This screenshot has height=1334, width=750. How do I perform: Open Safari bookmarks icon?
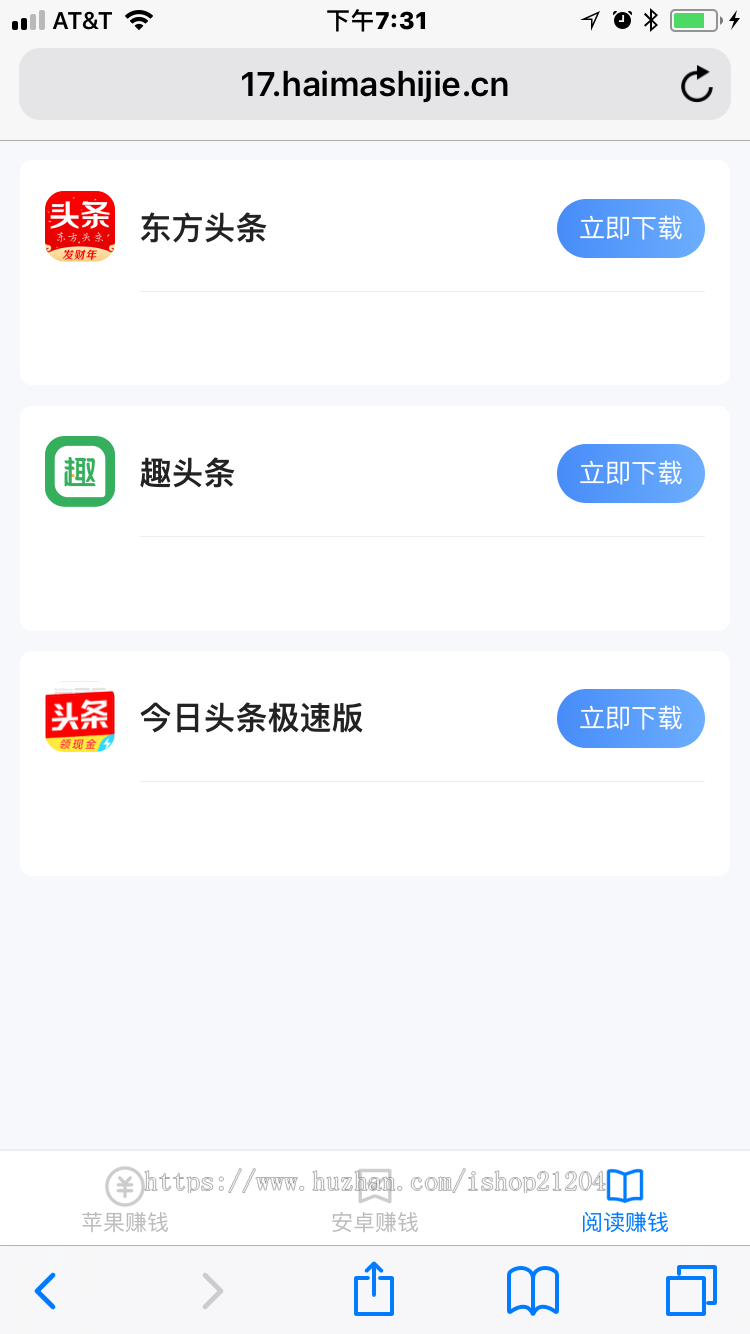coord(532,1290)
